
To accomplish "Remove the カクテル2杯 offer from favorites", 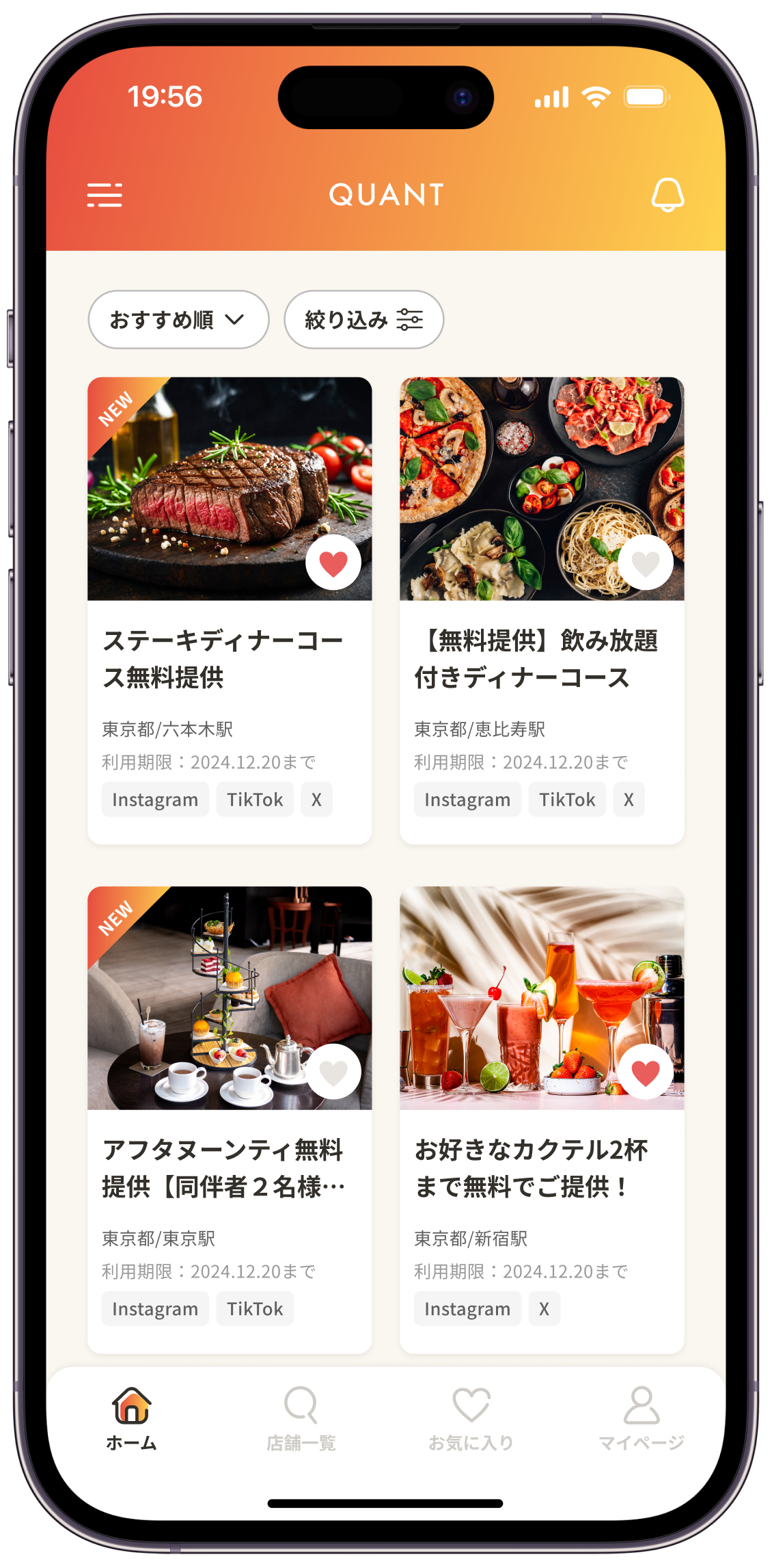I will (x=646, y=1072).
